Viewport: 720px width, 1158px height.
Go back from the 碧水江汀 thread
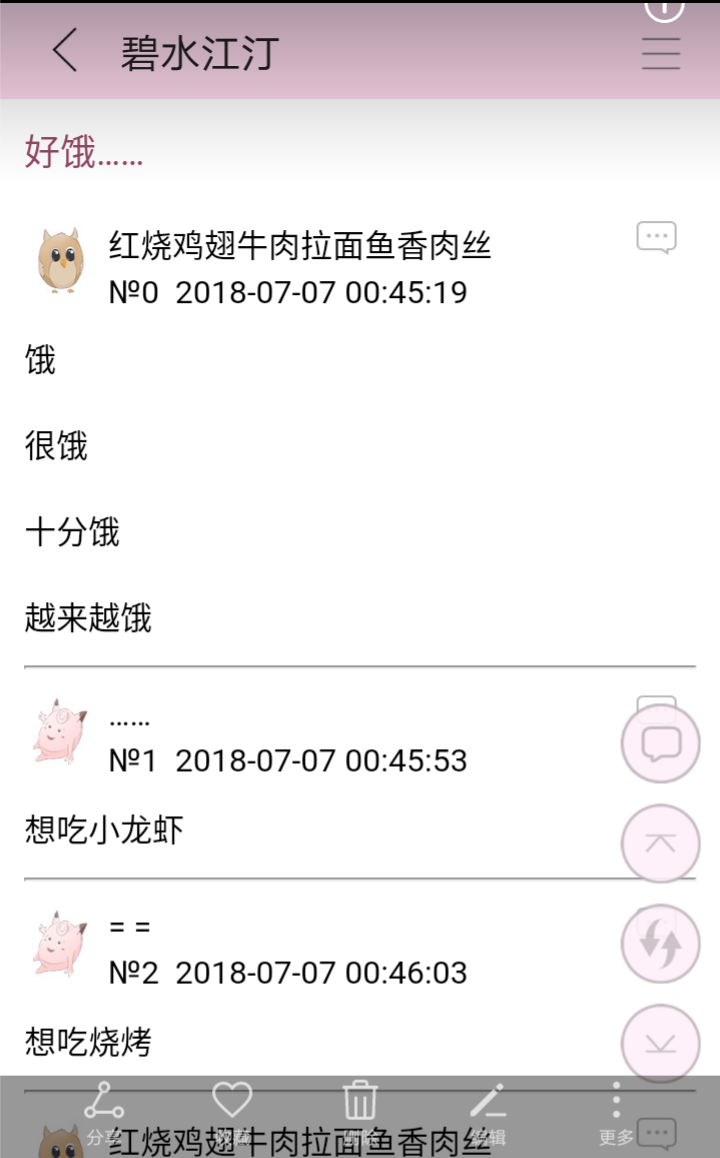65,50
